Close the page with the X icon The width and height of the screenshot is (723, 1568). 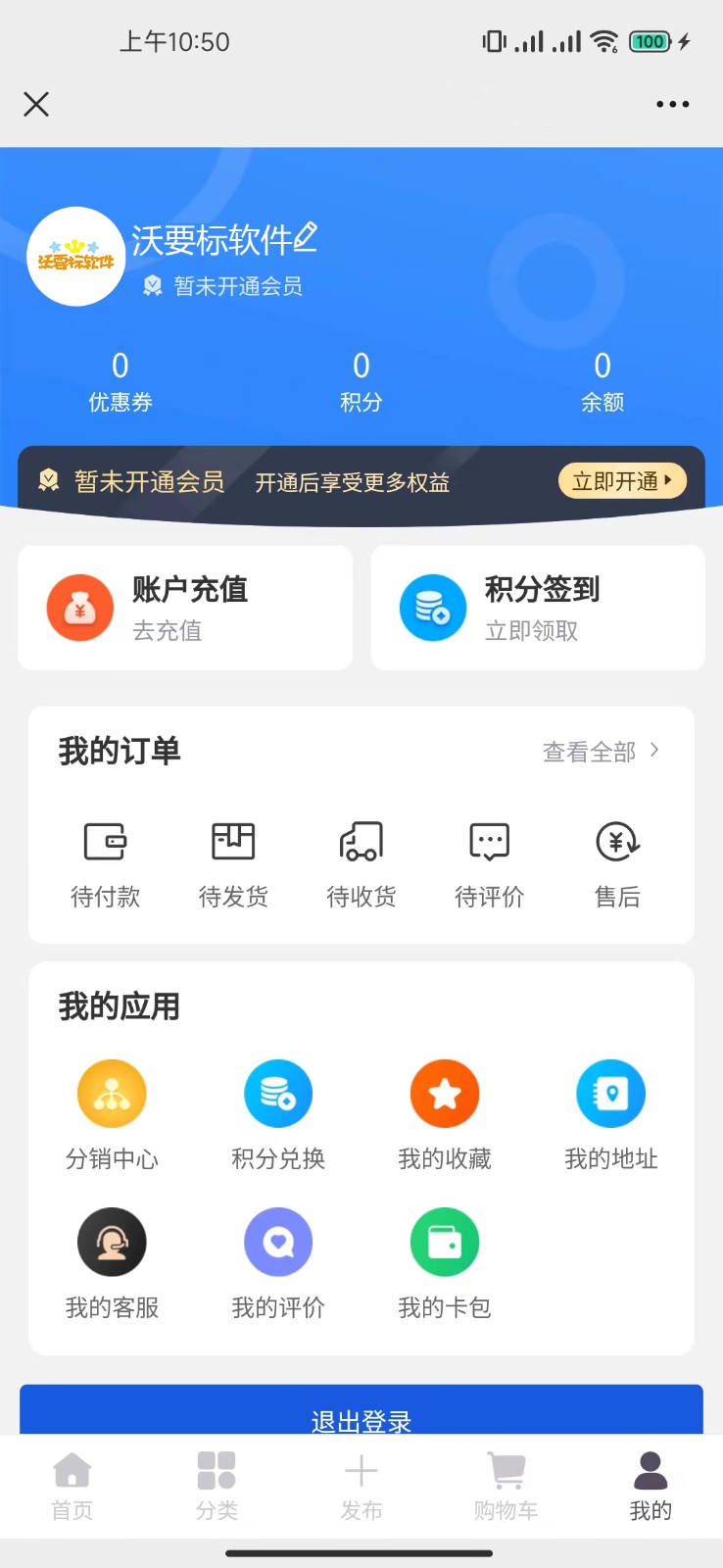(36, 104)
